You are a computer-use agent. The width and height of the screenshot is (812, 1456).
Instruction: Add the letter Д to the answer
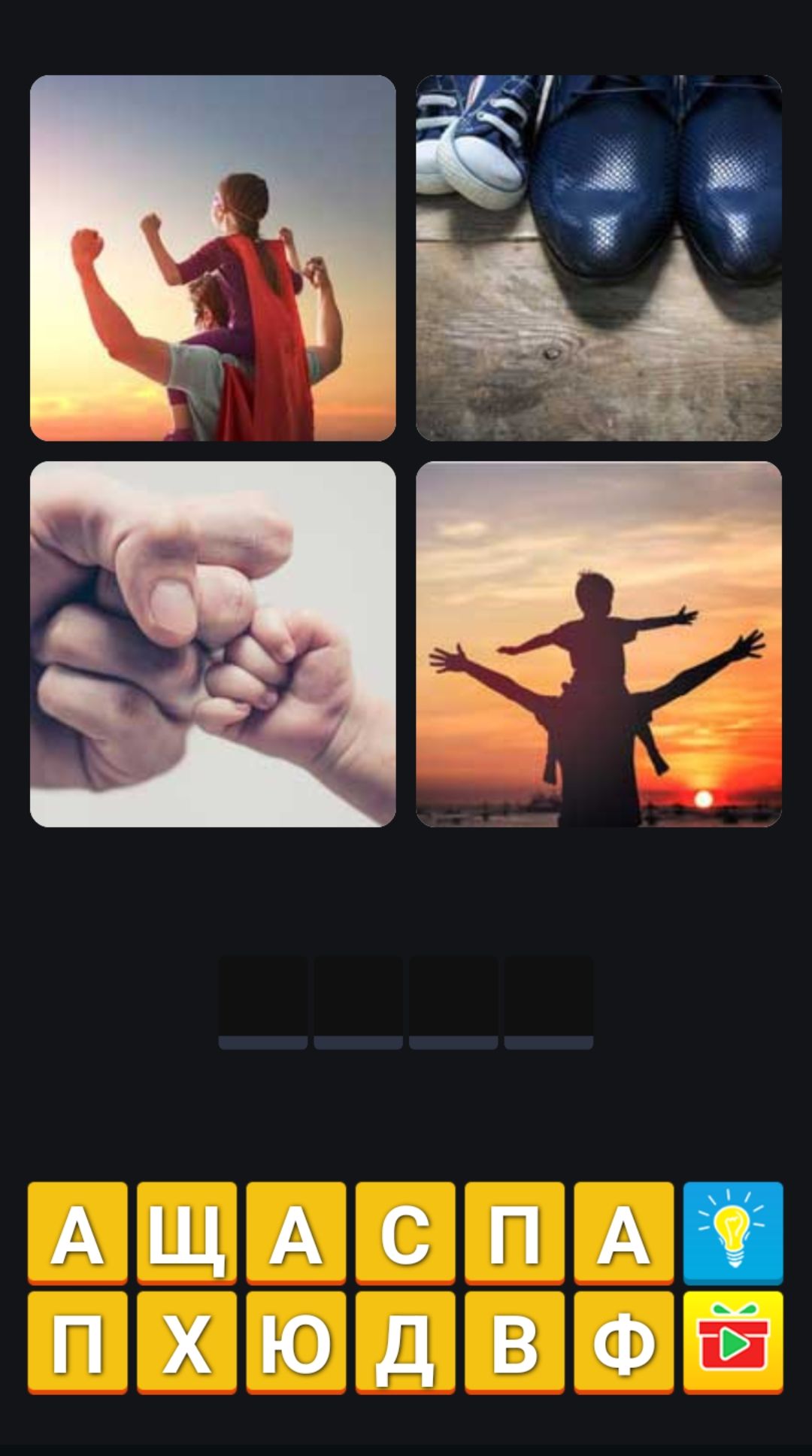coord(405,1342)
